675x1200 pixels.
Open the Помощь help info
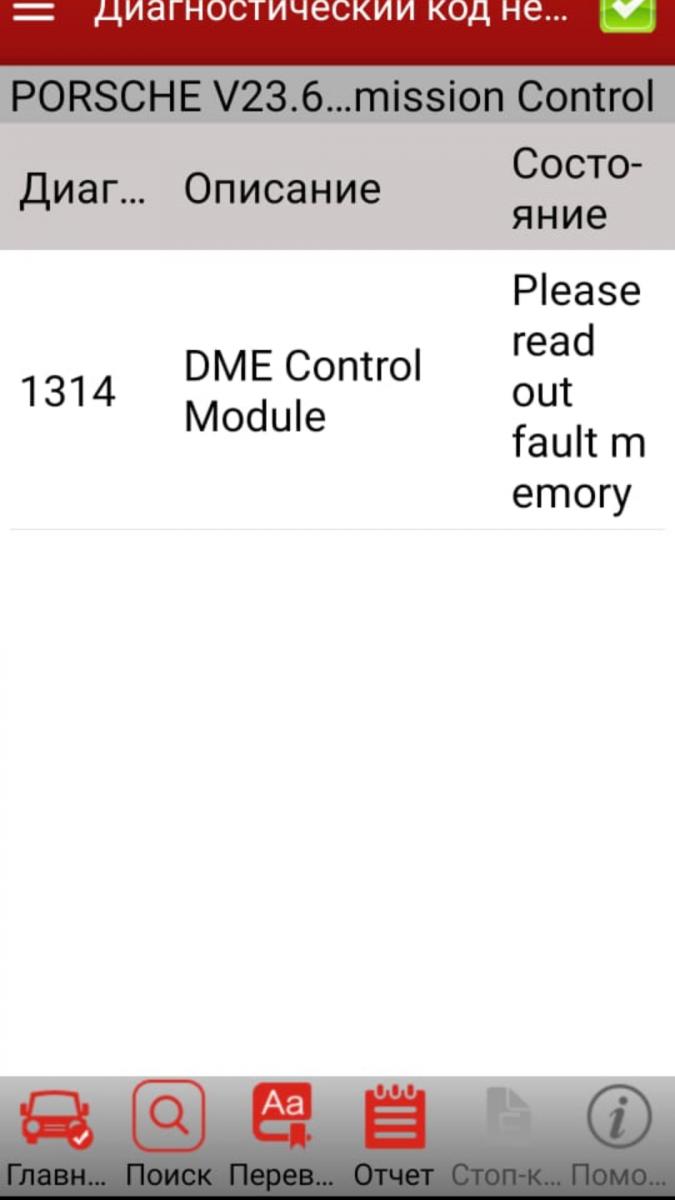(x=619, y=1133)
